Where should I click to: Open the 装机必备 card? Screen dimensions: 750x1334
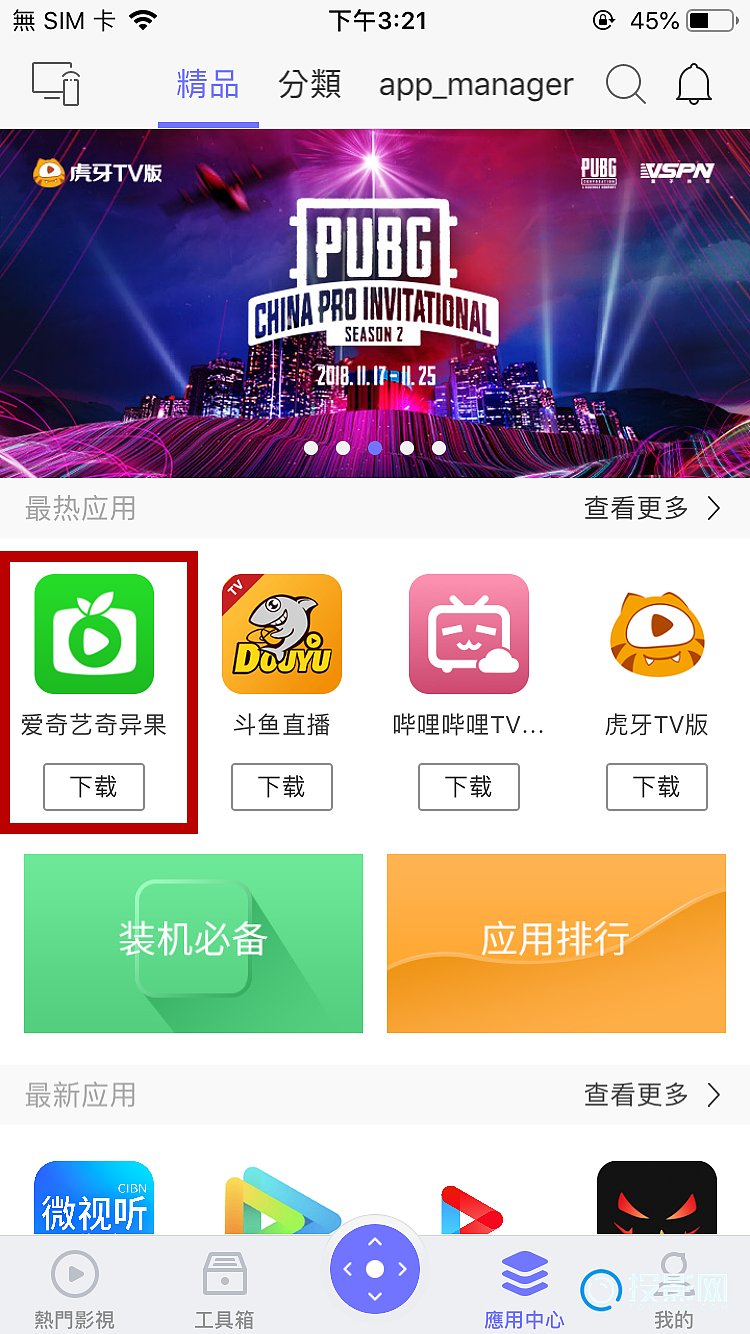click(193, 942)
